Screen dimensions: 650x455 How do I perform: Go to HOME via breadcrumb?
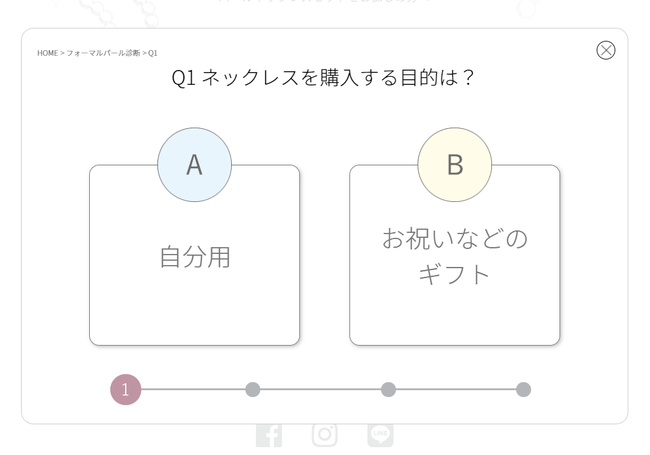pyautogui.click(x=47, y=53)
